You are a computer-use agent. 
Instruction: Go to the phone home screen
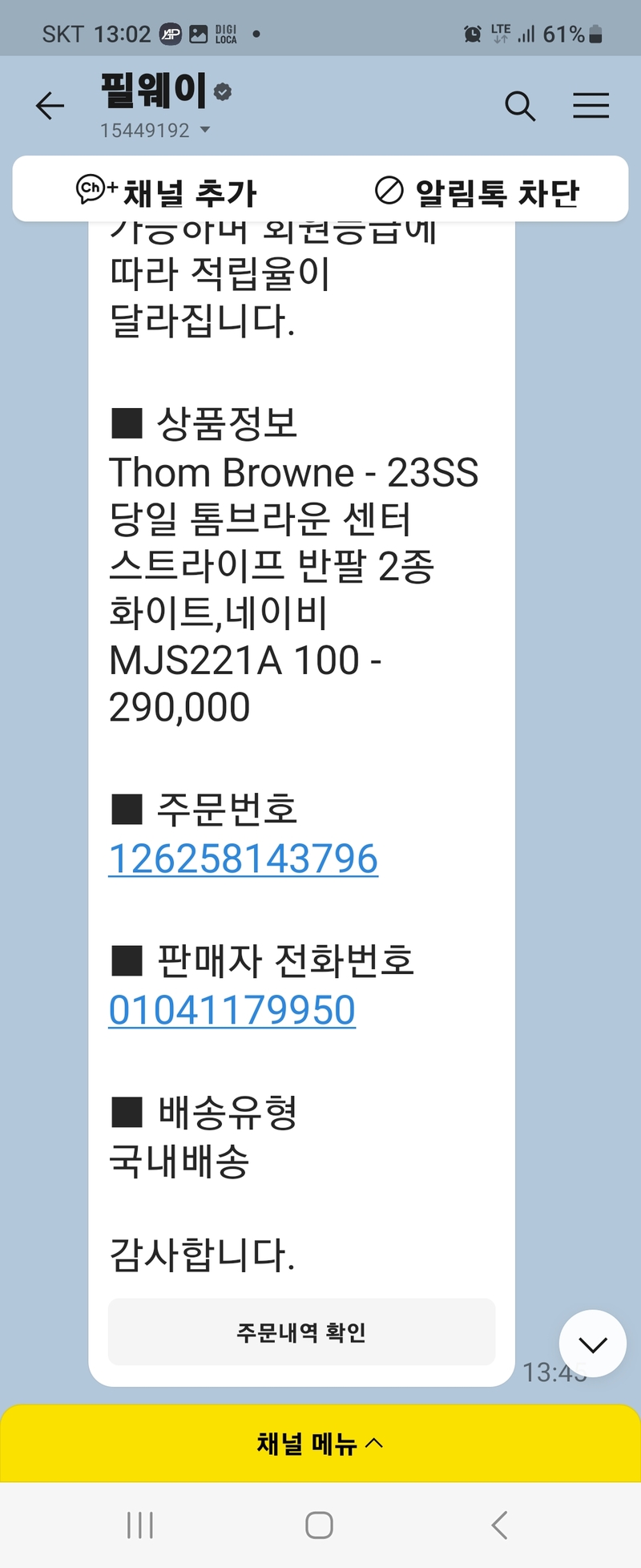(319, 1525)
